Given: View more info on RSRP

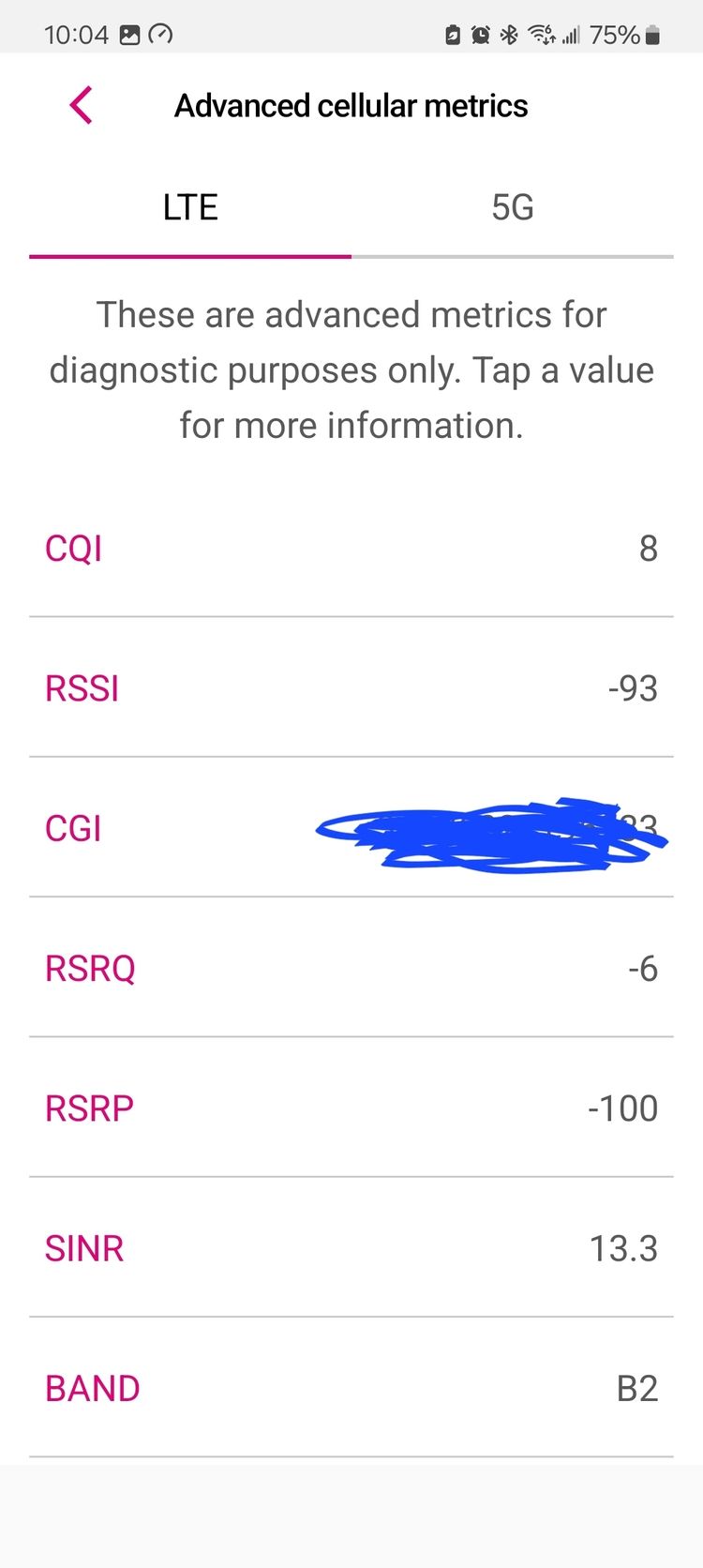Looking at the screenshot, I should click(x=351, y=1108).
